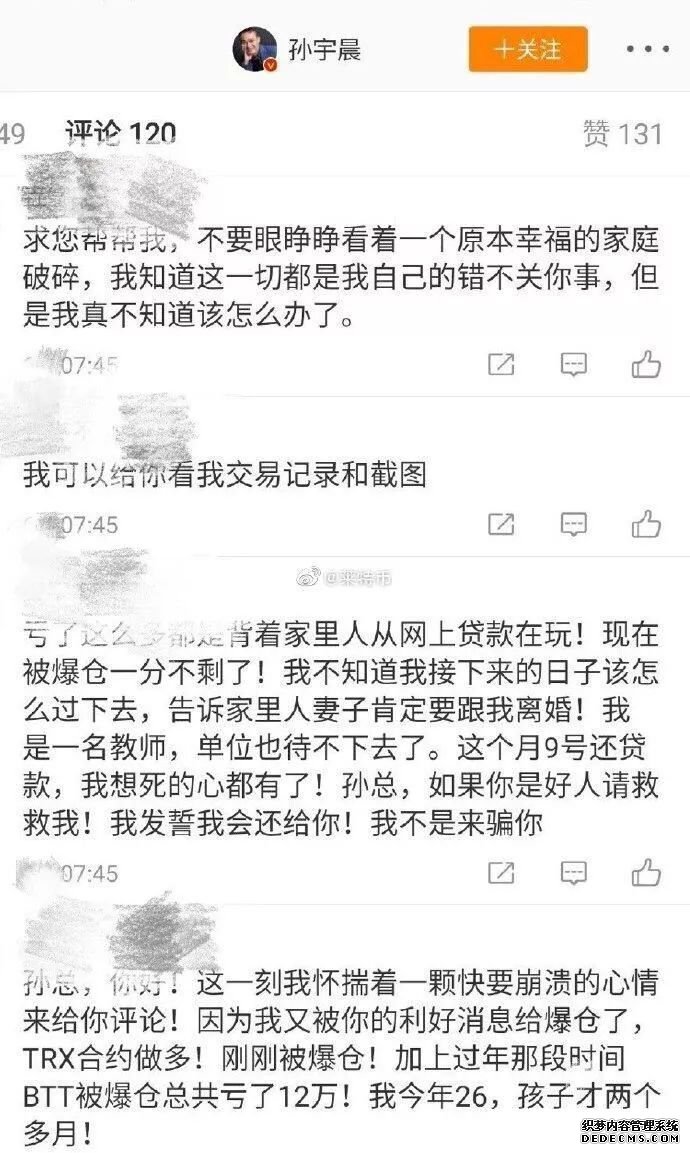Reply to the comment ending 我不是来骗你
The image size is (690, 1153).
click(573, 872)
